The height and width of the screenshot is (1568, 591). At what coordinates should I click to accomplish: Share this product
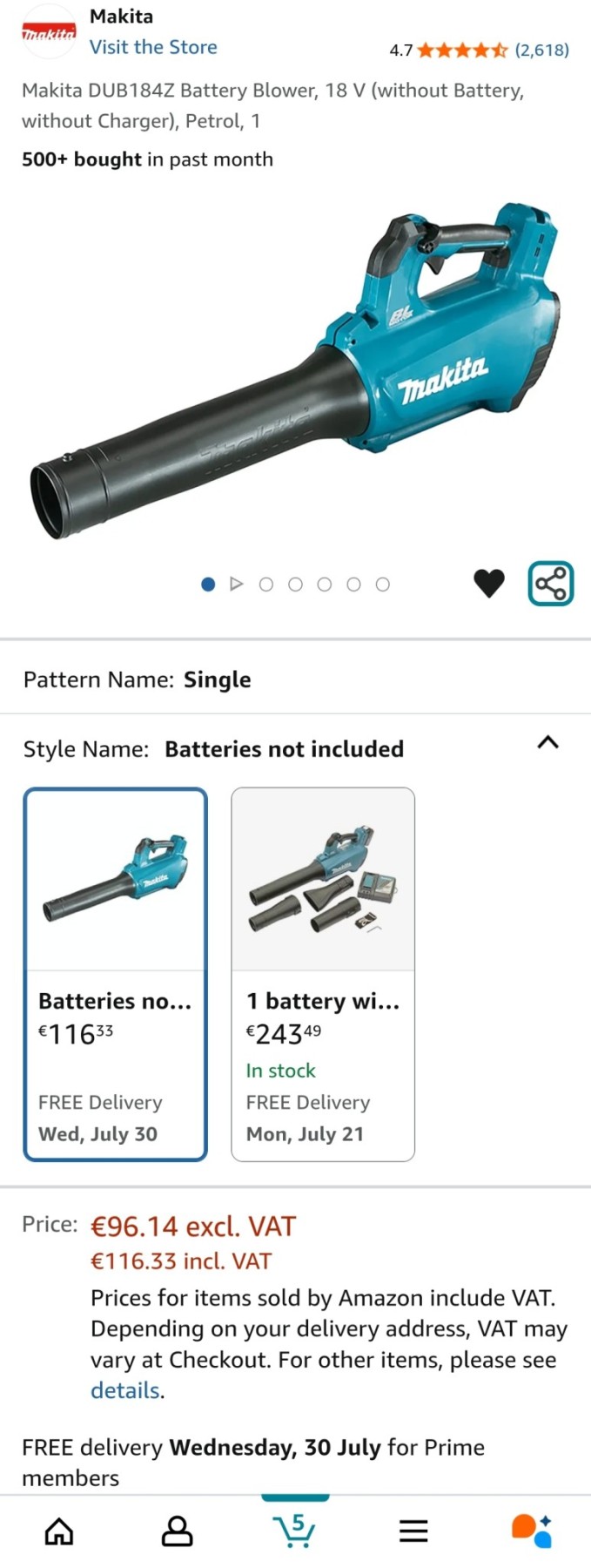pyautogui.click(x=551, y=583)
